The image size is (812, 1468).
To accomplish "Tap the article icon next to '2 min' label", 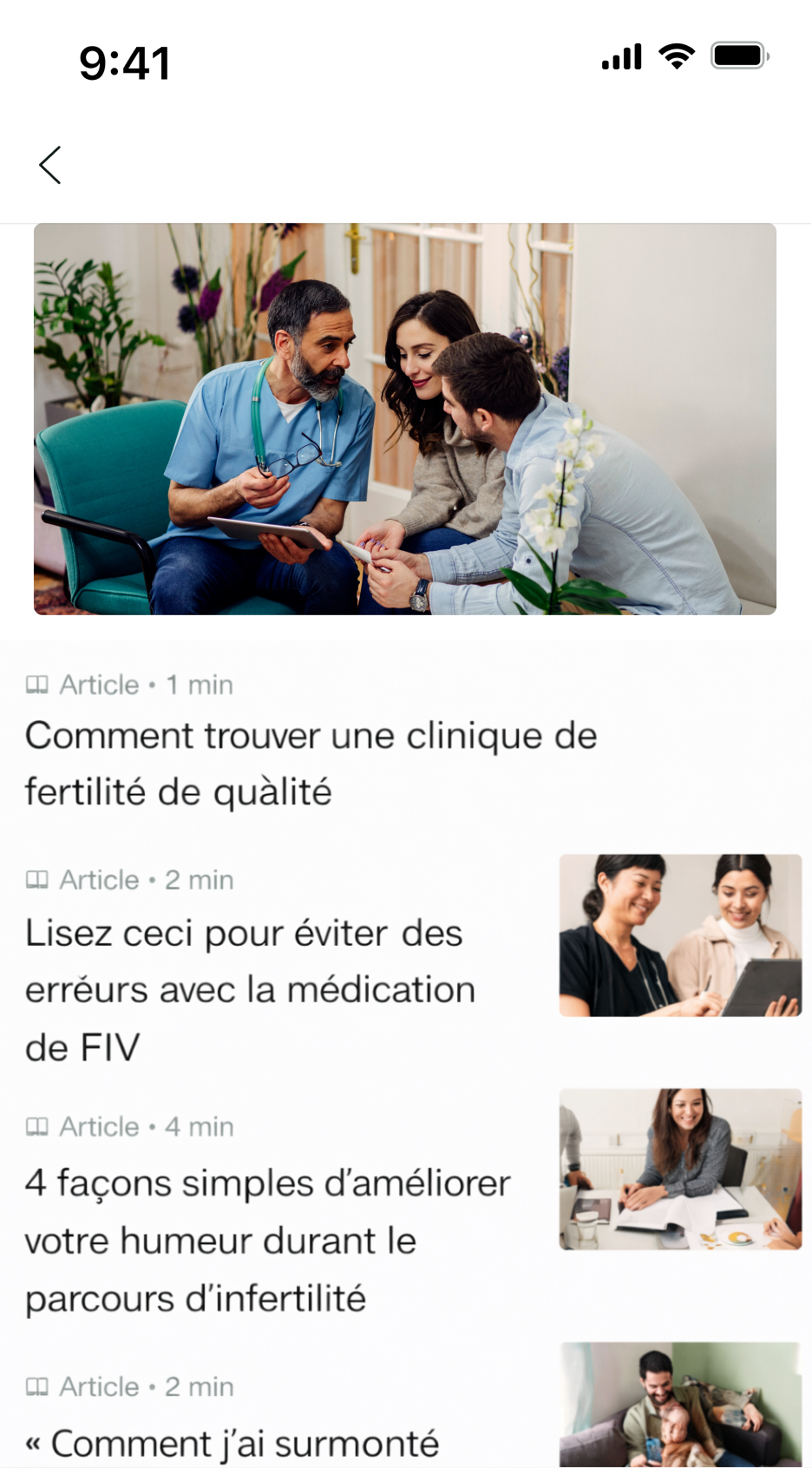I will pyautogui.click(x=37, y=879).
